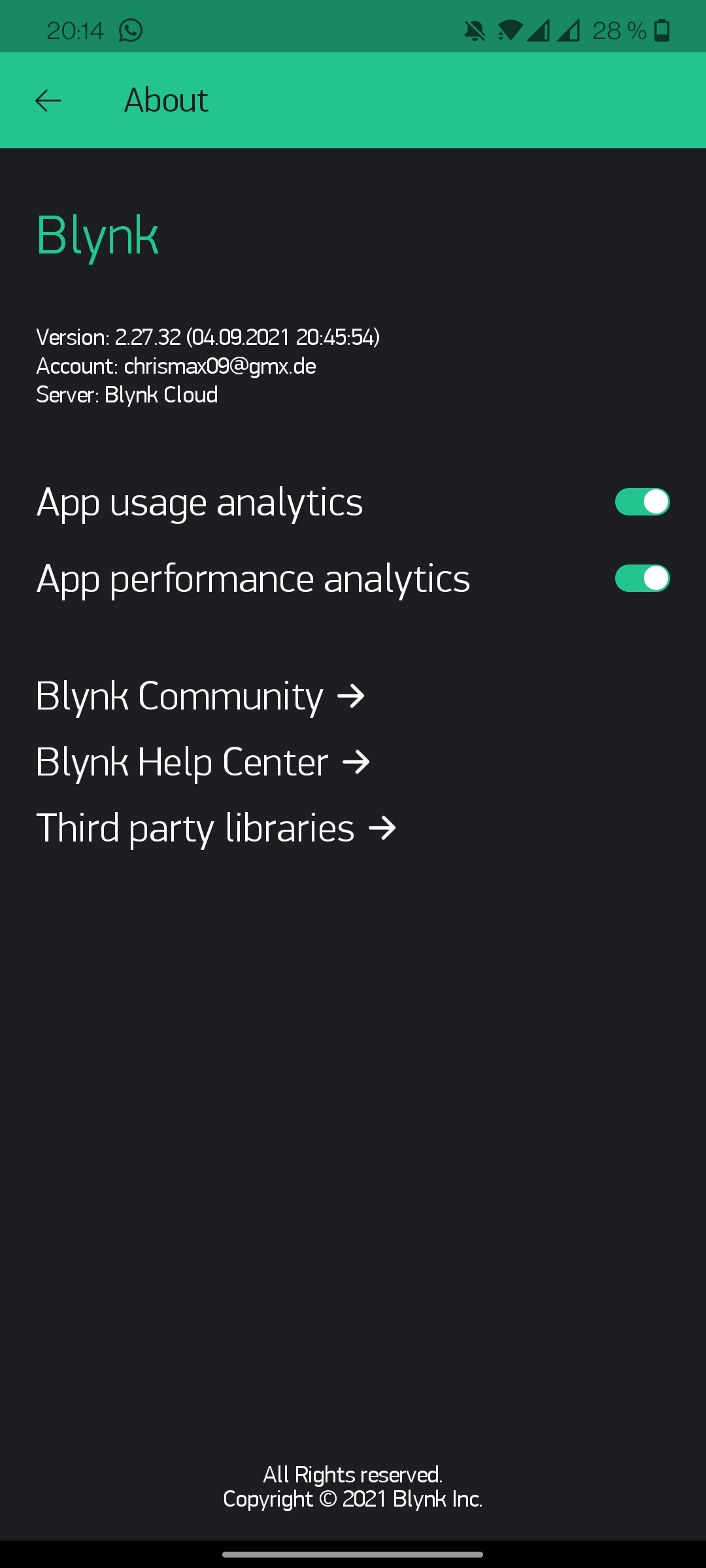Disable App usage analytics switch

[642, 502]
